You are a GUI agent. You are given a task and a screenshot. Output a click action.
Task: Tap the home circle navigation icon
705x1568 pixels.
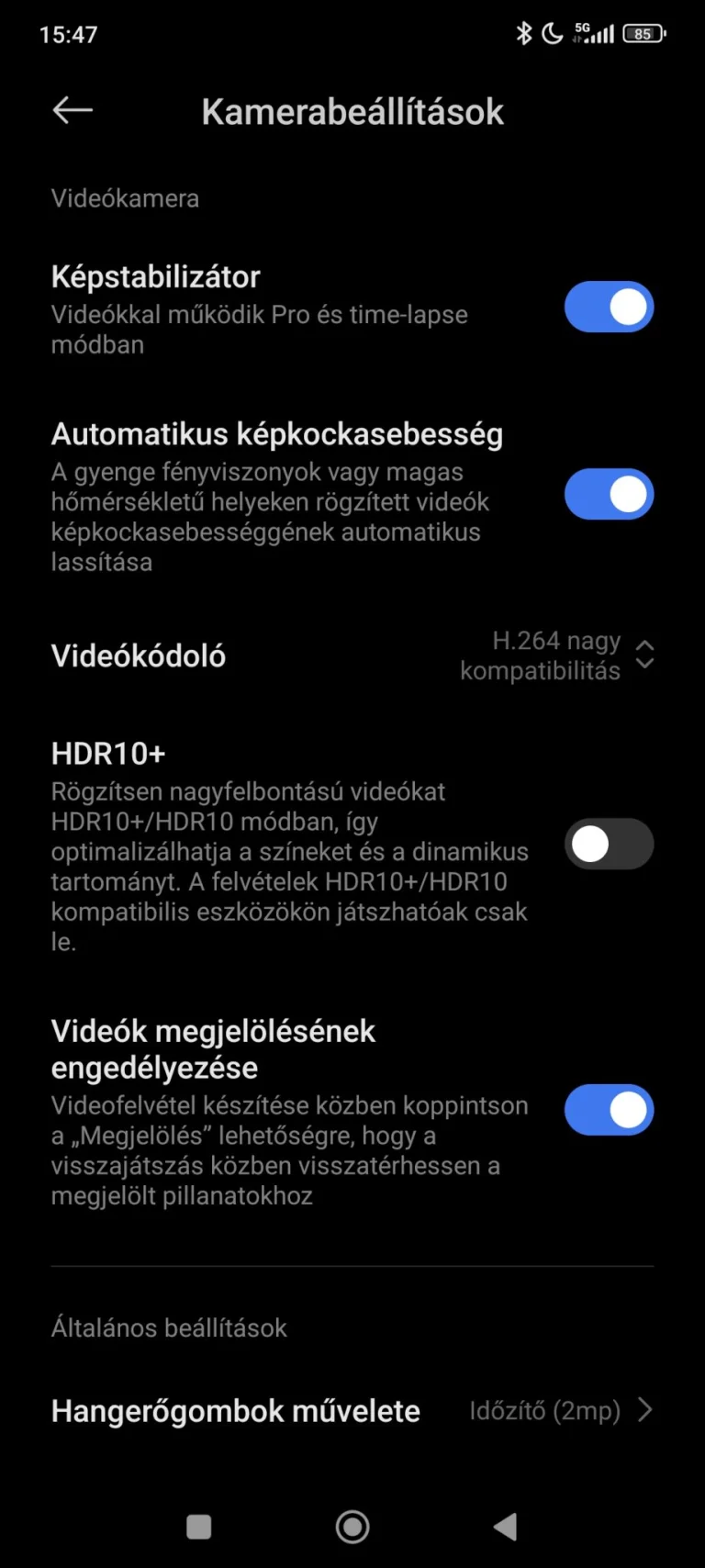coord(352,1527)
